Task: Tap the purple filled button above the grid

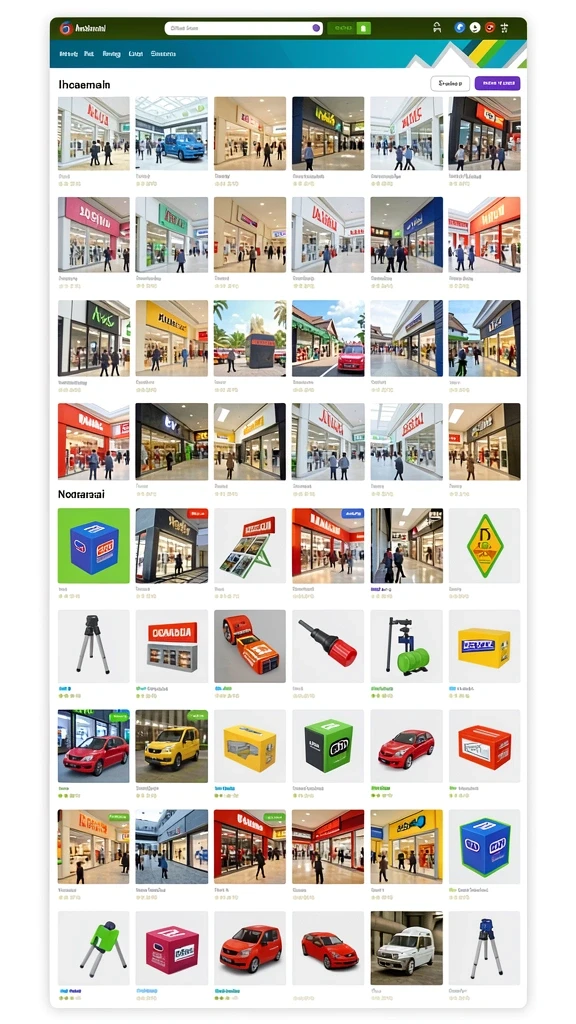Action: click(x=497, y=83)
